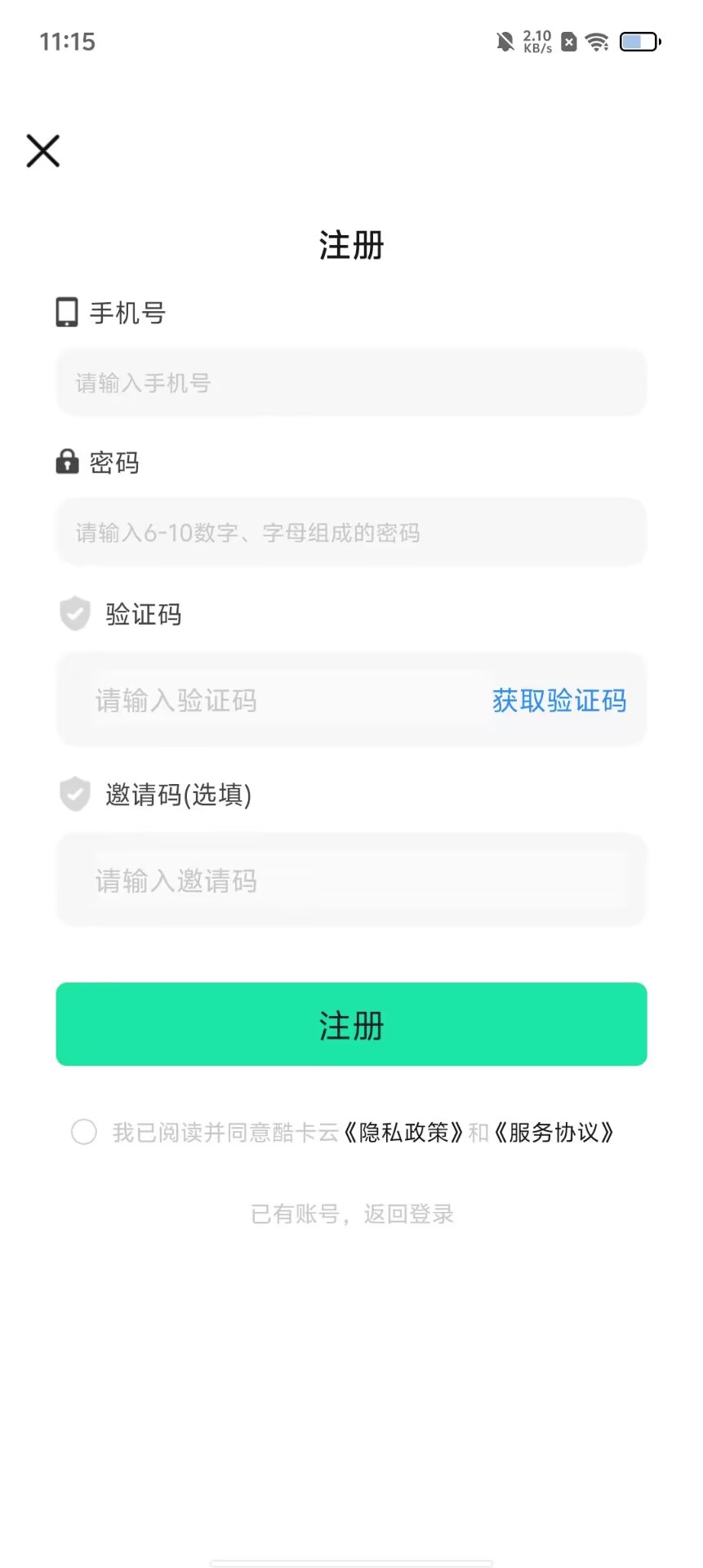Viewport: 703px width, 1568px height.
Task: Open the 《隐私政策》 privacy policy link
Action: coord(403,1132)
